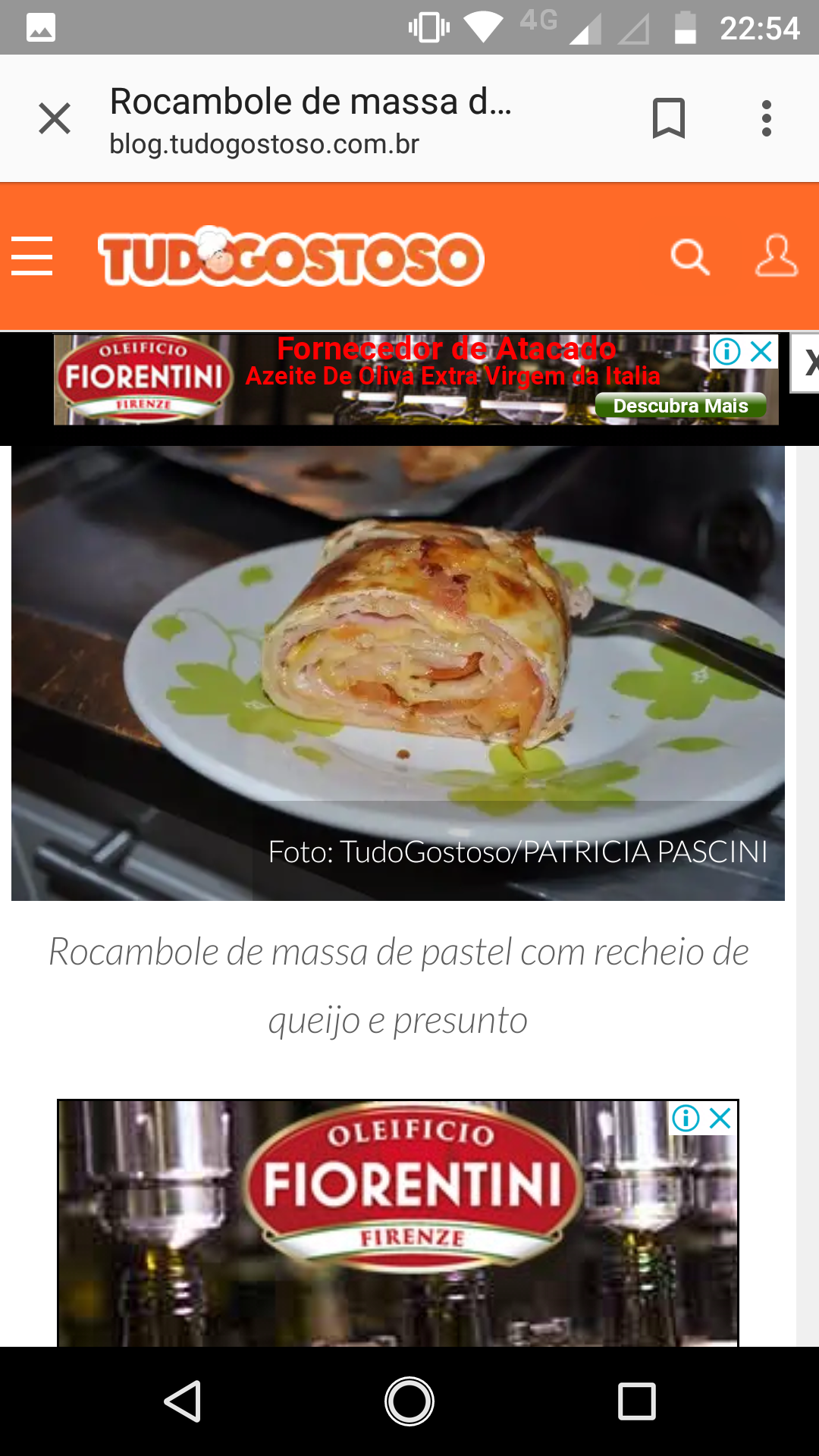Go to the home screen
819x1456 pixels.
coord(409,1401)
